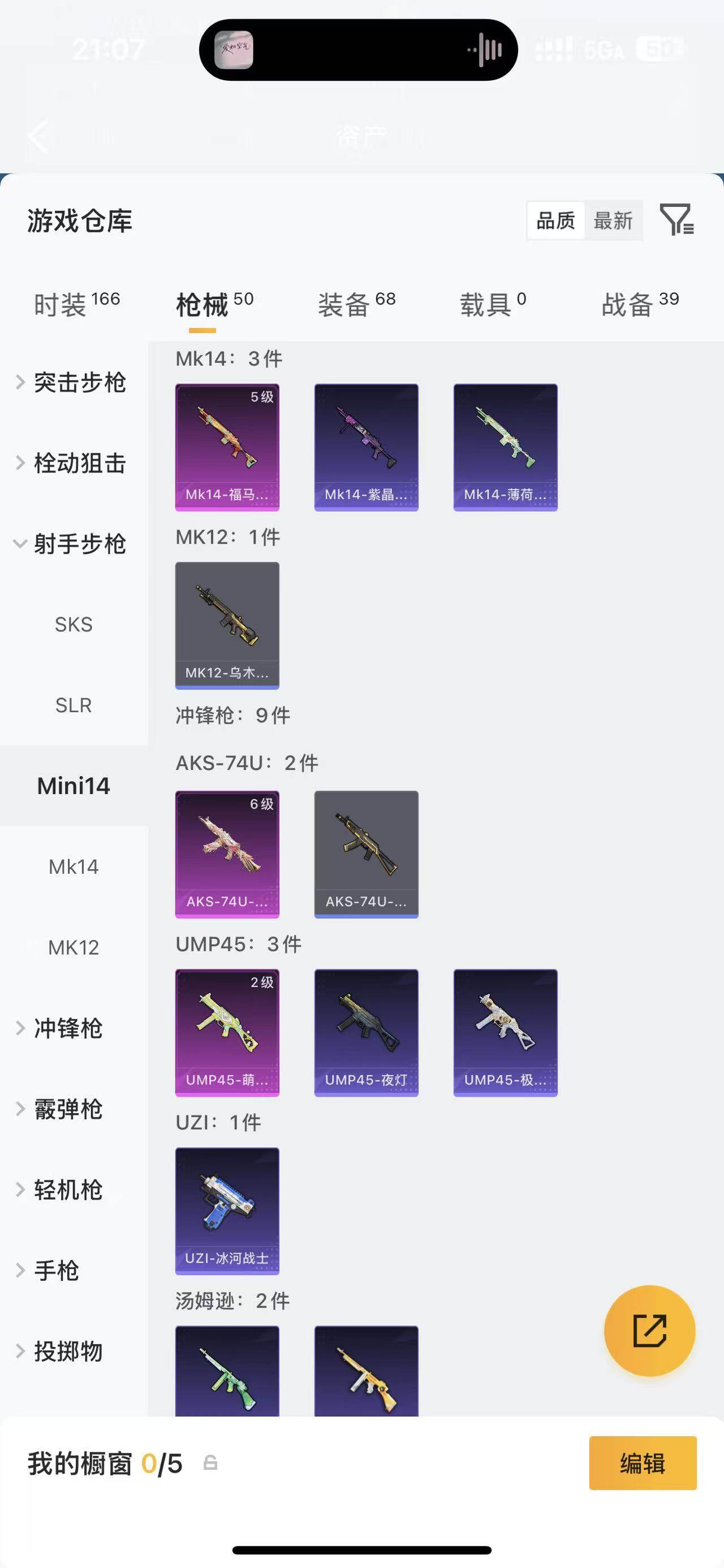724x1568 pixels.
Task: Select MK12 in the sidebar
Action: (x=74, y=947)
